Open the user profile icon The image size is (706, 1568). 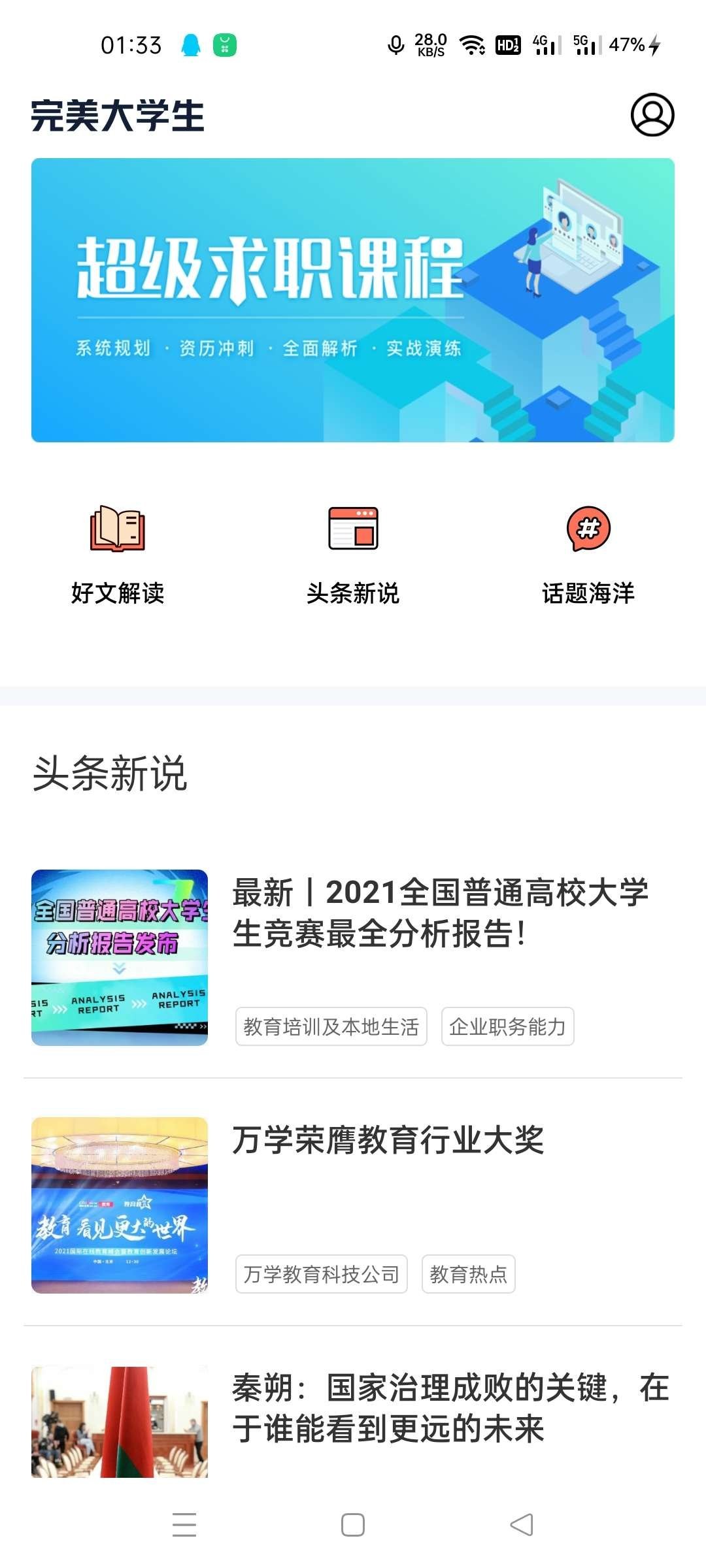[652, 115]
